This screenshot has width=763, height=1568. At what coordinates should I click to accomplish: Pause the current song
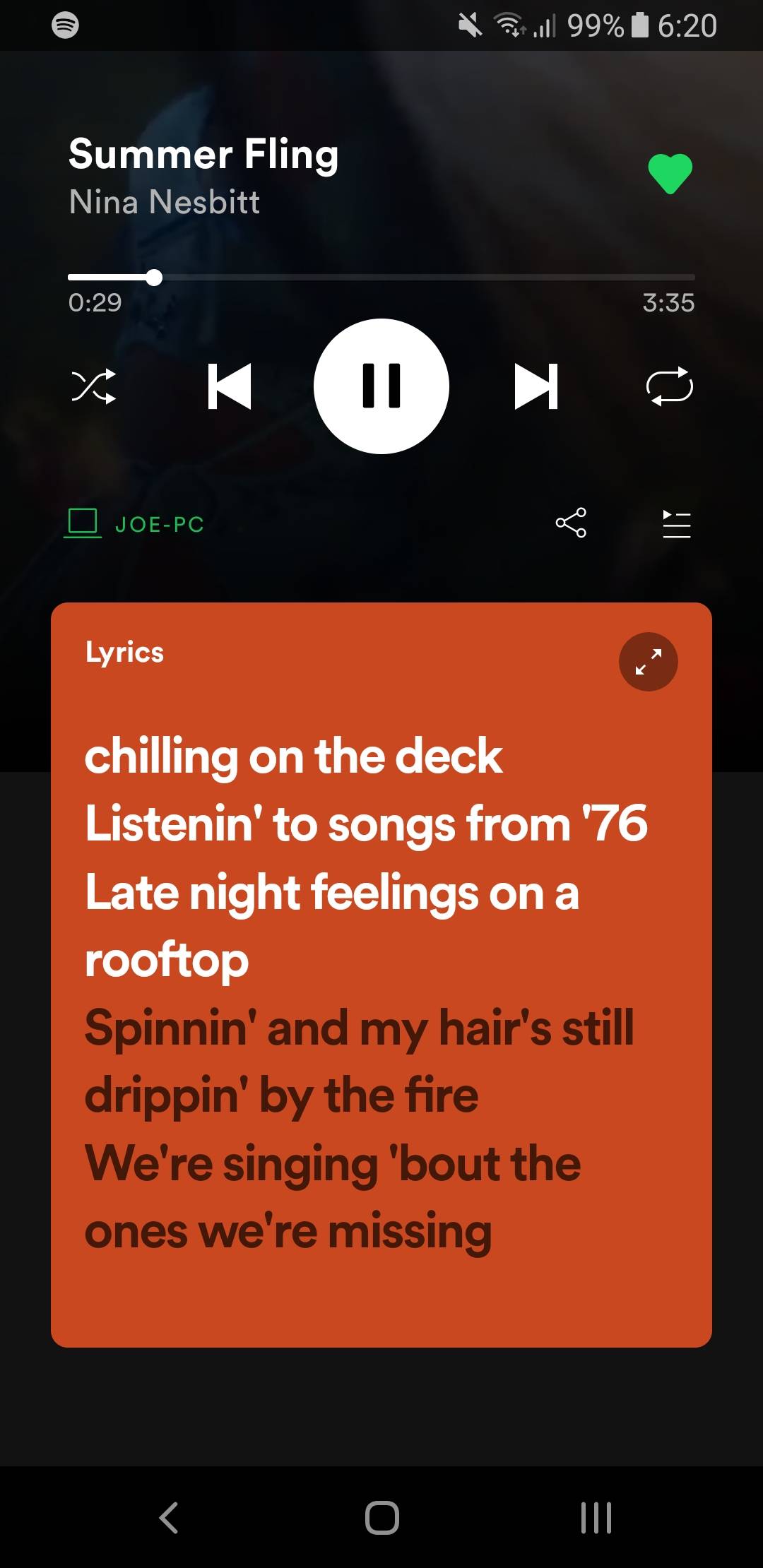pyautogui.click(x=381, y=386)
